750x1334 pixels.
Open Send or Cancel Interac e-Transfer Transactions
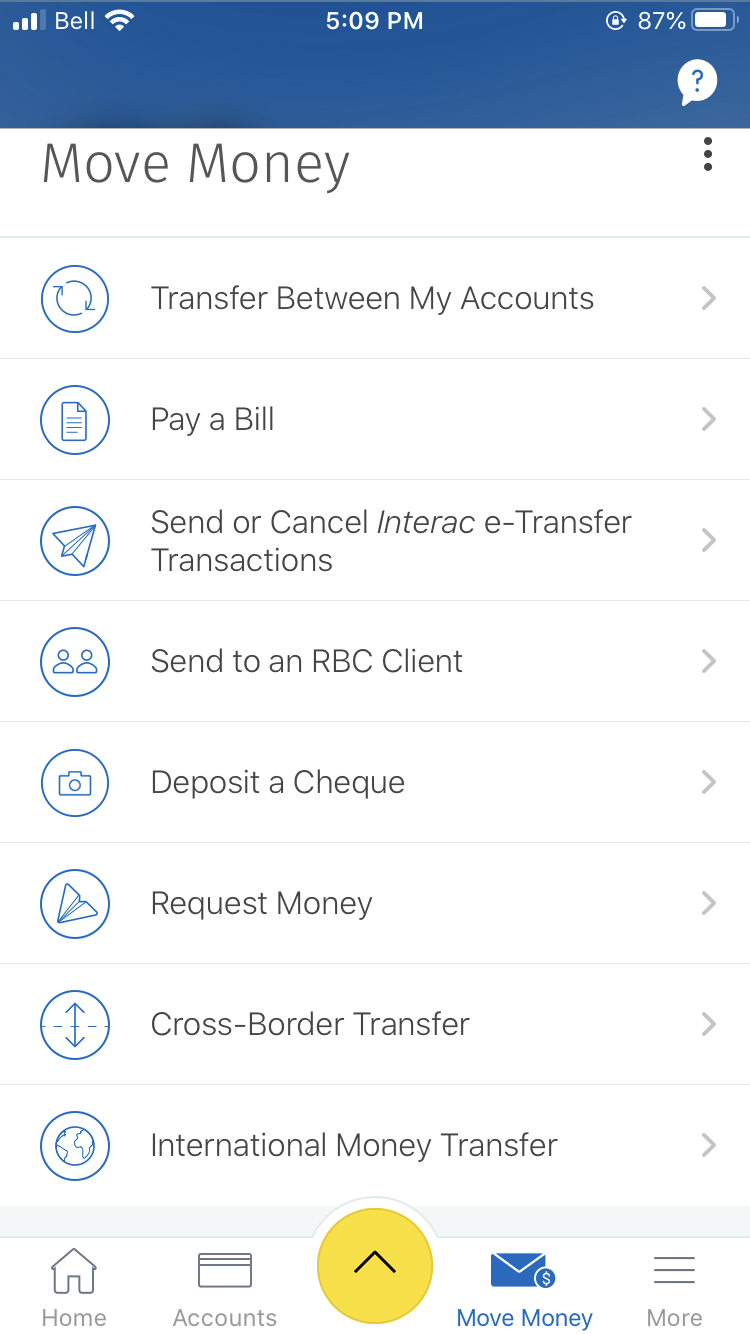point(375,540)
